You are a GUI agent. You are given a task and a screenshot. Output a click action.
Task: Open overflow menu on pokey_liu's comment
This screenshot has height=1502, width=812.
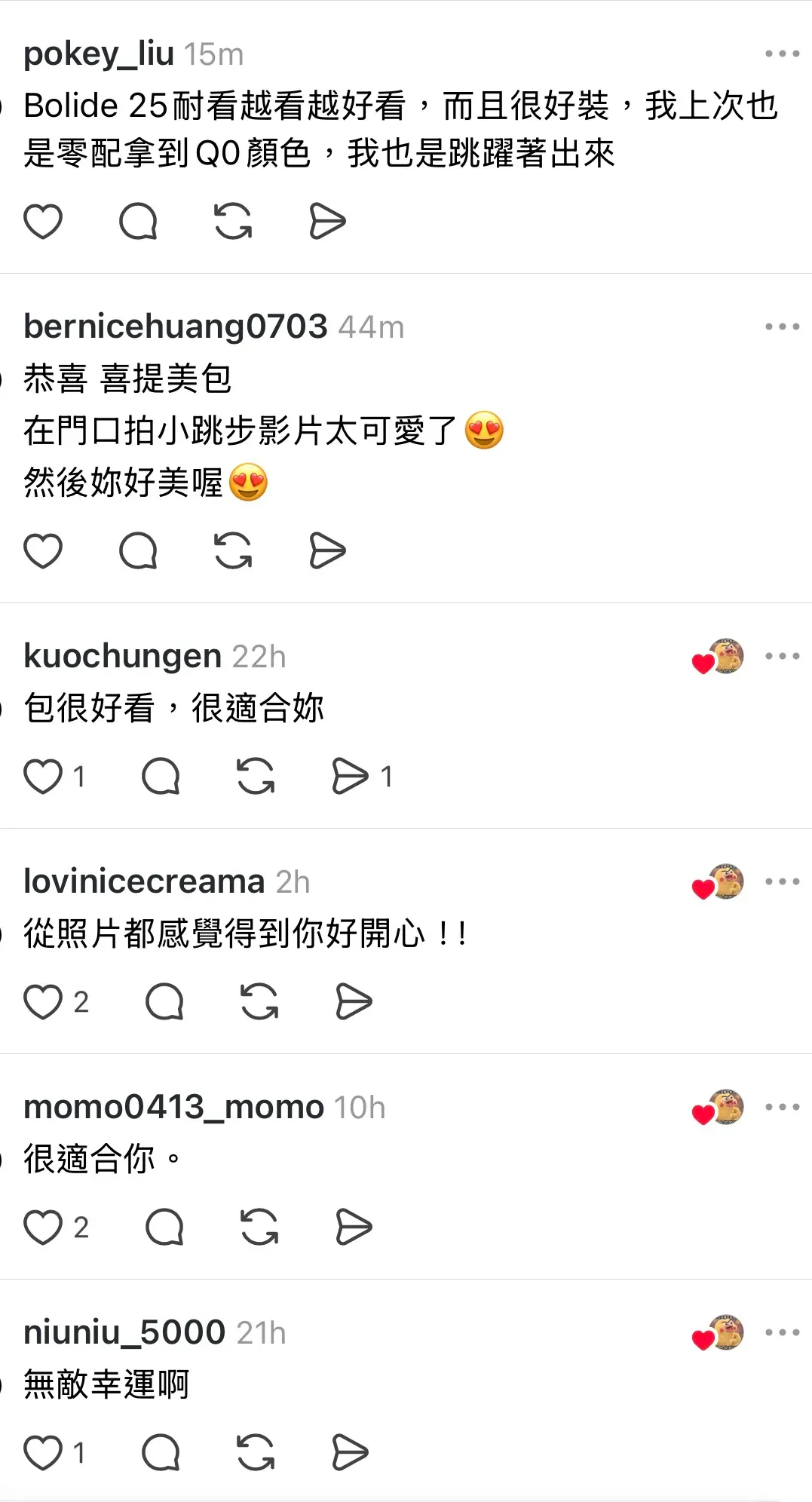point(782,54)
